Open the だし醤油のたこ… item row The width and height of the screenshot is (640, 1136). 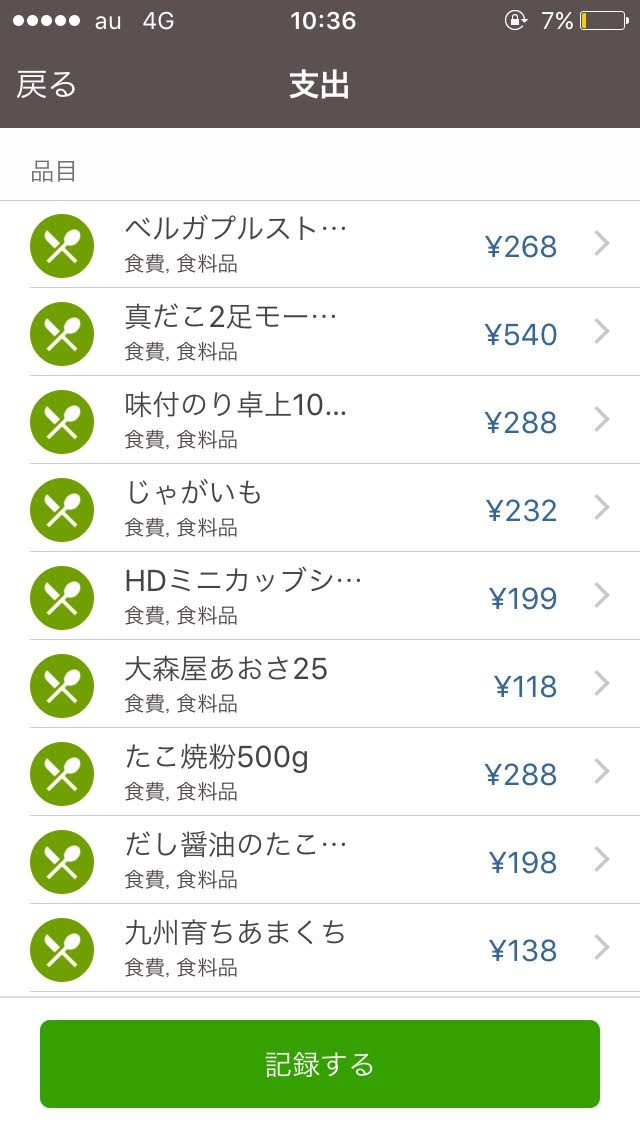click(x=320, y=861)
